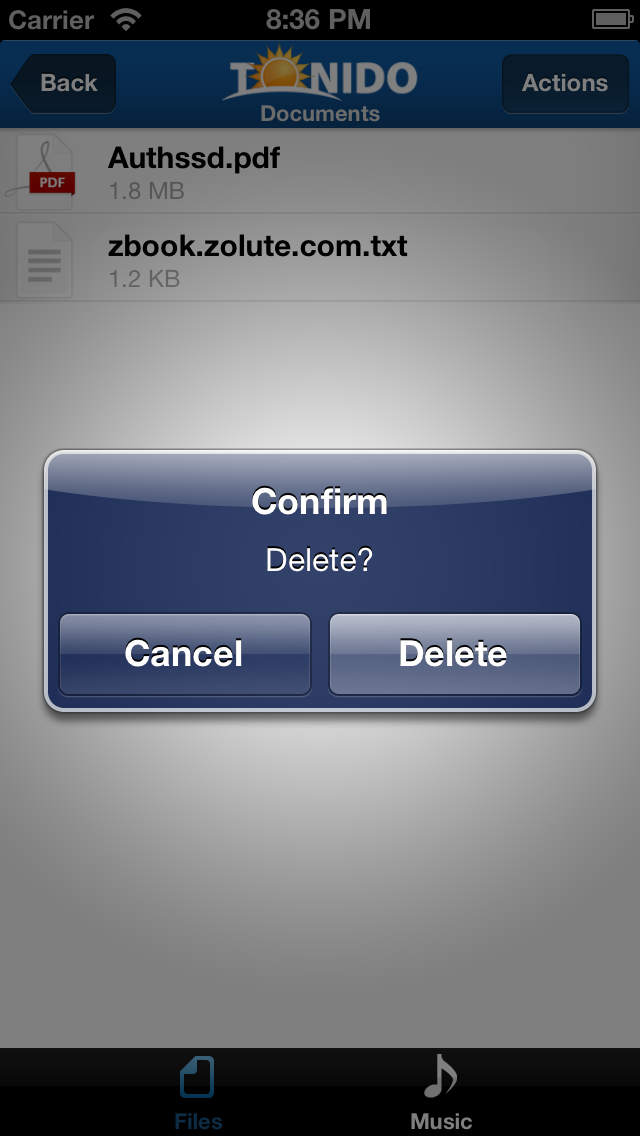Open zbook.zolute.com.txt file

320,257
